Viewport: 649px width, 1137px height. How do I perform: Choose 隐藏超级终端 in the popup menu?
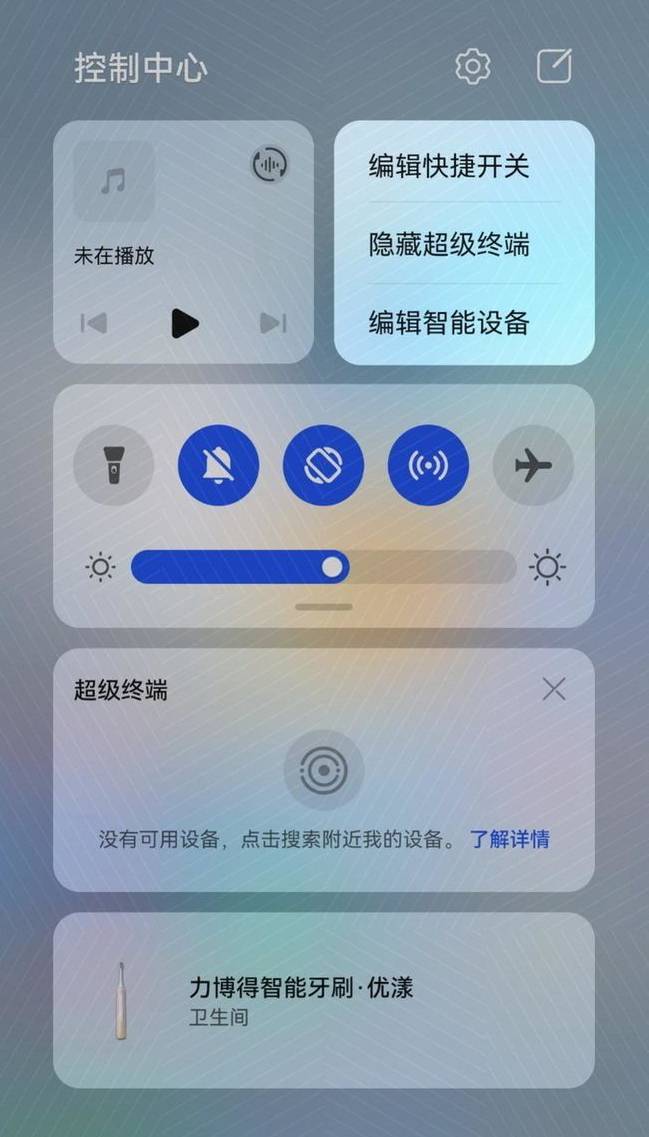coord(449,244)
